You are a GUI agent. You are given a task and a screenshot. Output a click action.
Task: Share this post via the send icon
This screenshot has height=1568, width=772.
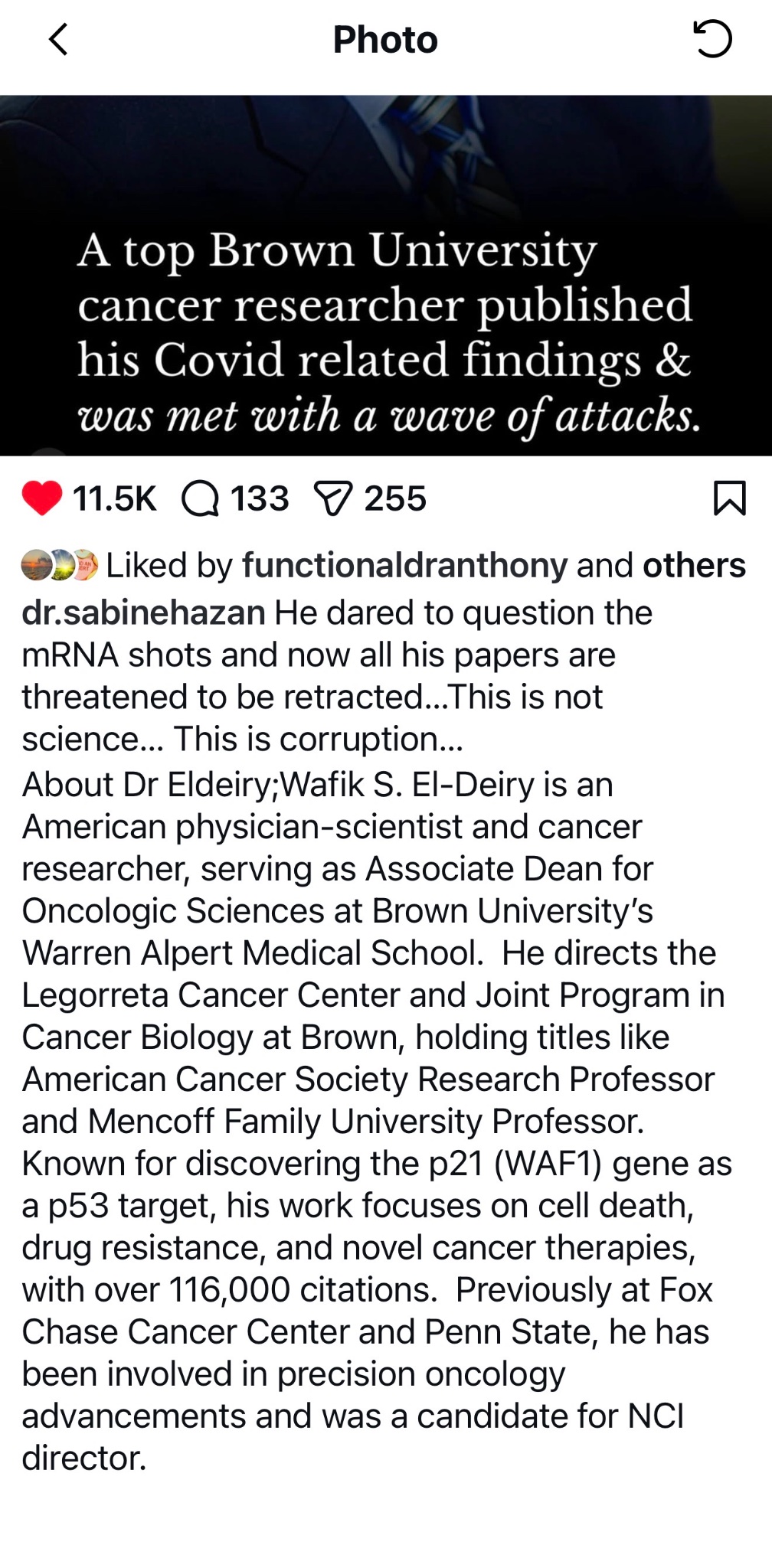333,498
